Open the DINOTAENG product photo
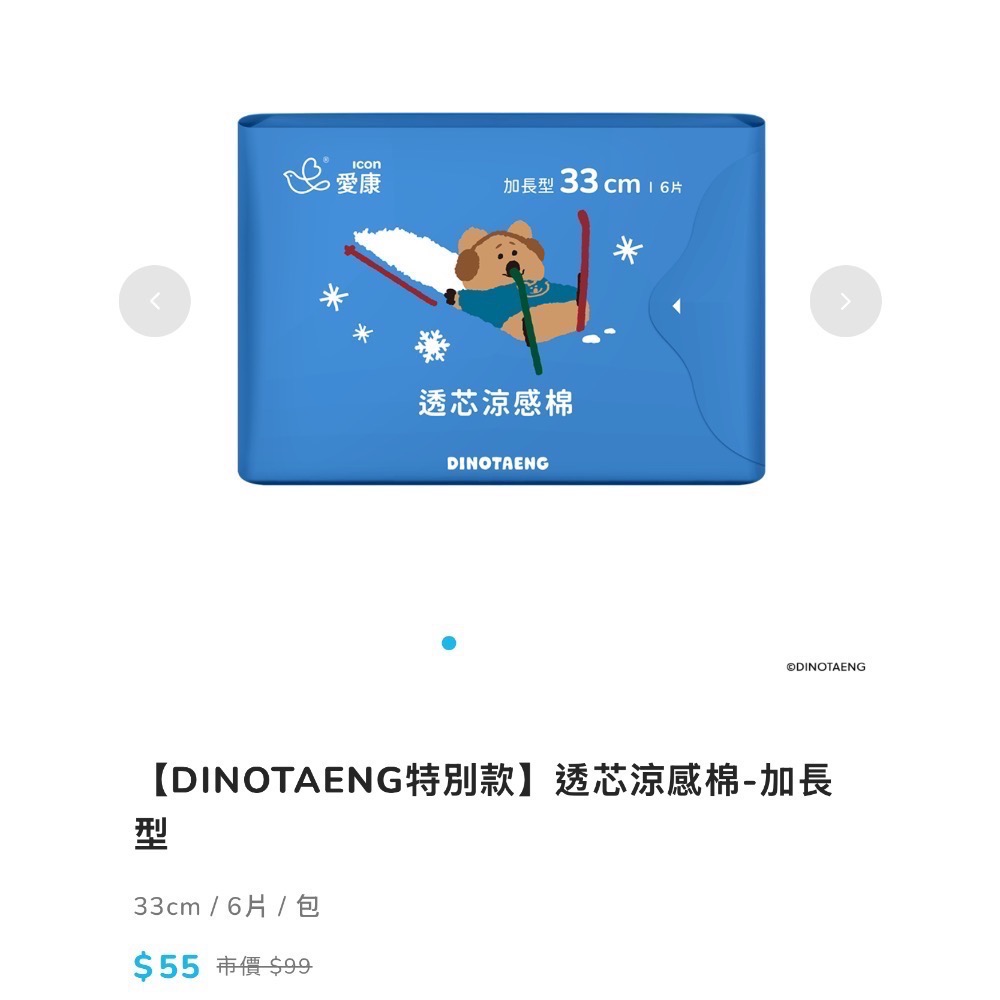 tap(500, 300)
